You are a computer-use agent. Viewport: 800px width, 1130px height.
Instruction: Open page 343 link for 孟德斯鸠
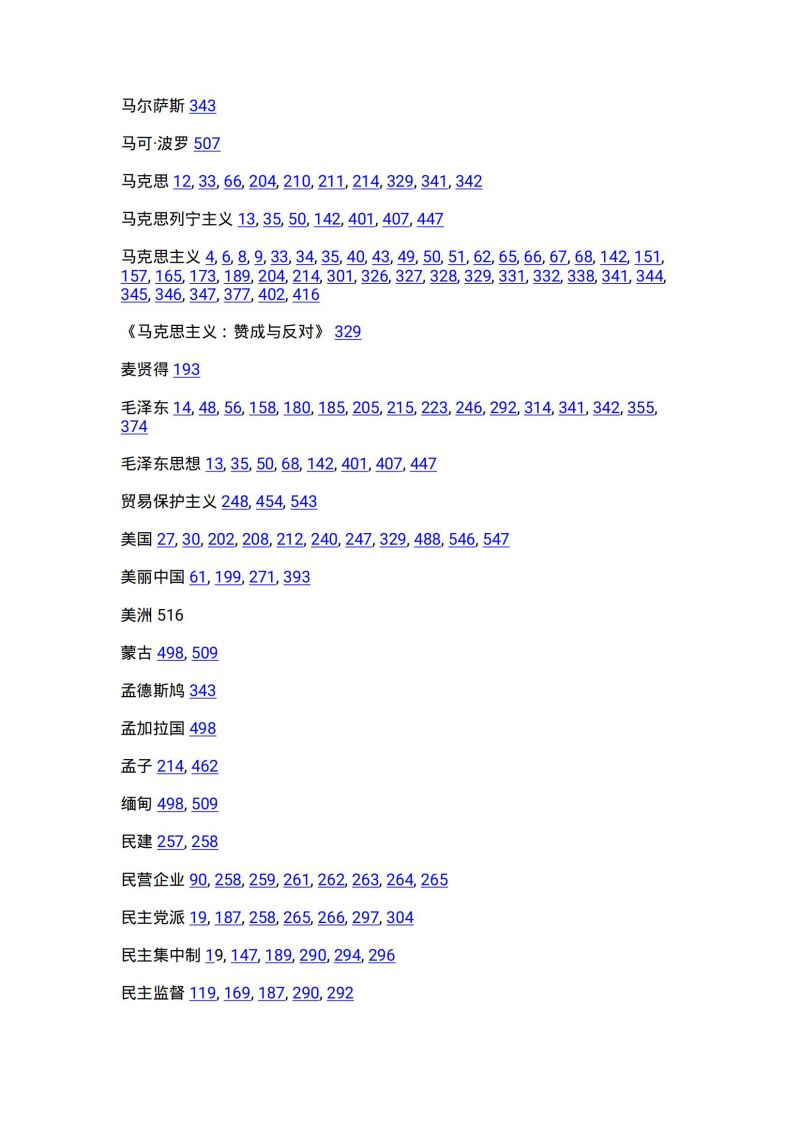point(202,691)
